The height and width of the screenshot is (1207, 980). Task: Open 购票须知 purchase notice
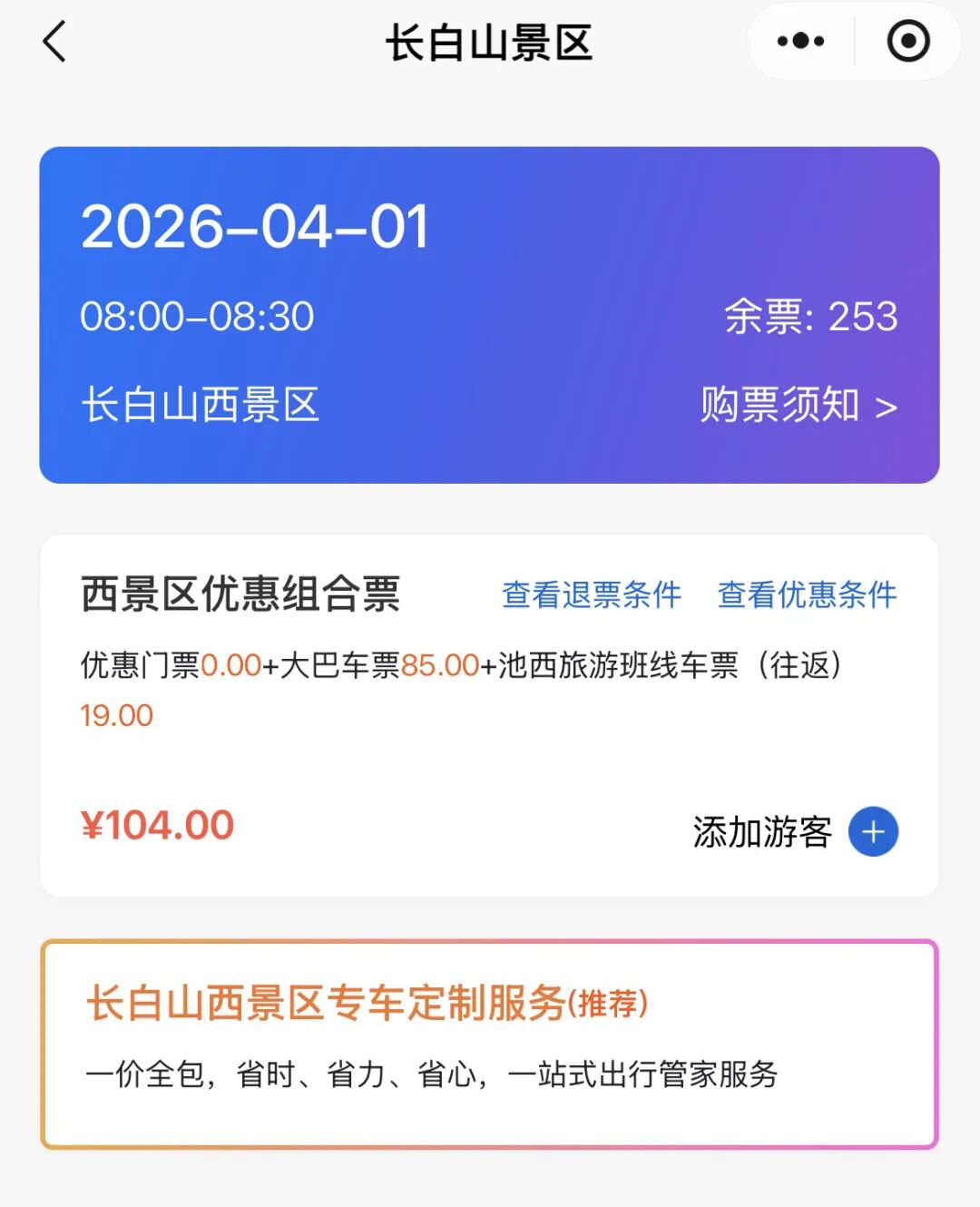coord(799,405)
